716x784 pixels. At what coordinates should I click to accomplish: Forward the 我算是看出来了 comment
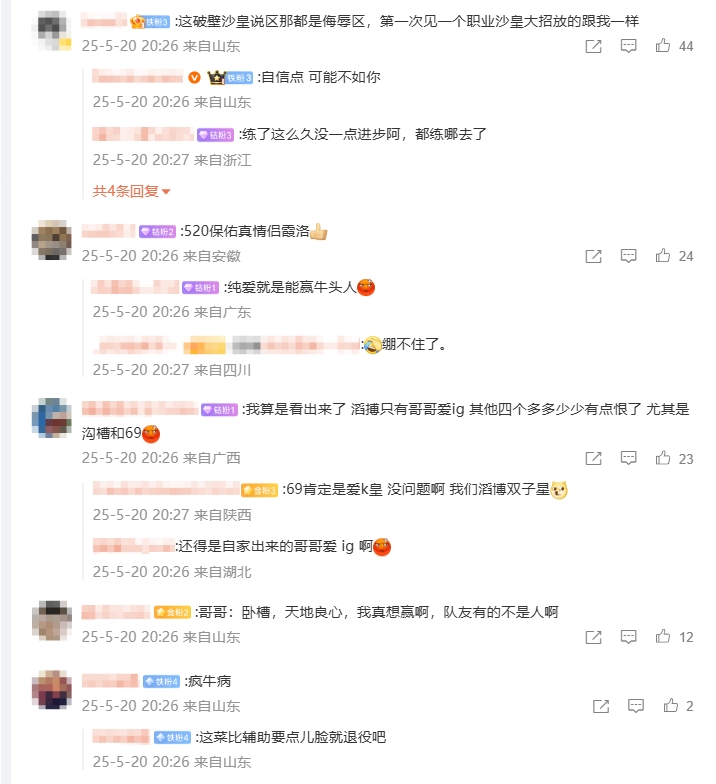pyautogui.click(x=593, y=458)
